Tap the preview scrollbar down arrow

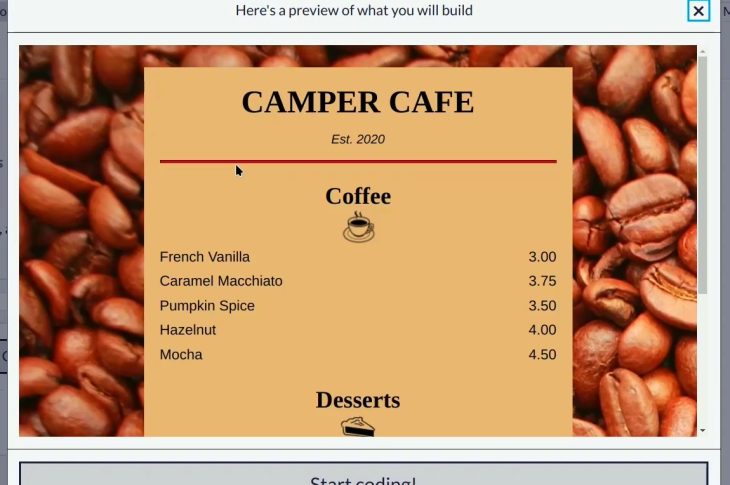point(702,430)
